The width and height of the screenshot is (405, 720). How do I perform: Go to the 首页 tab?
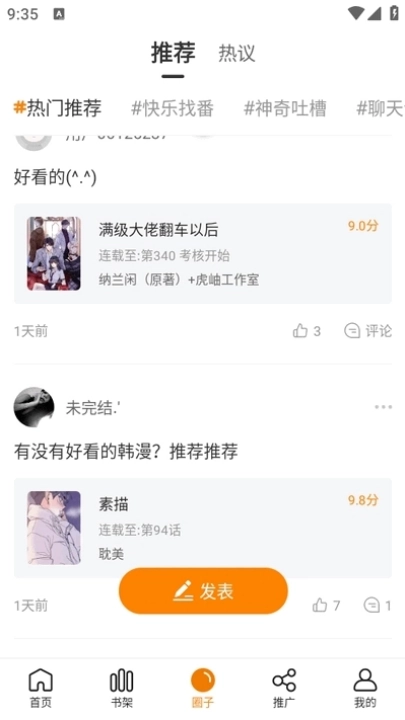click(x=41, y=688)
